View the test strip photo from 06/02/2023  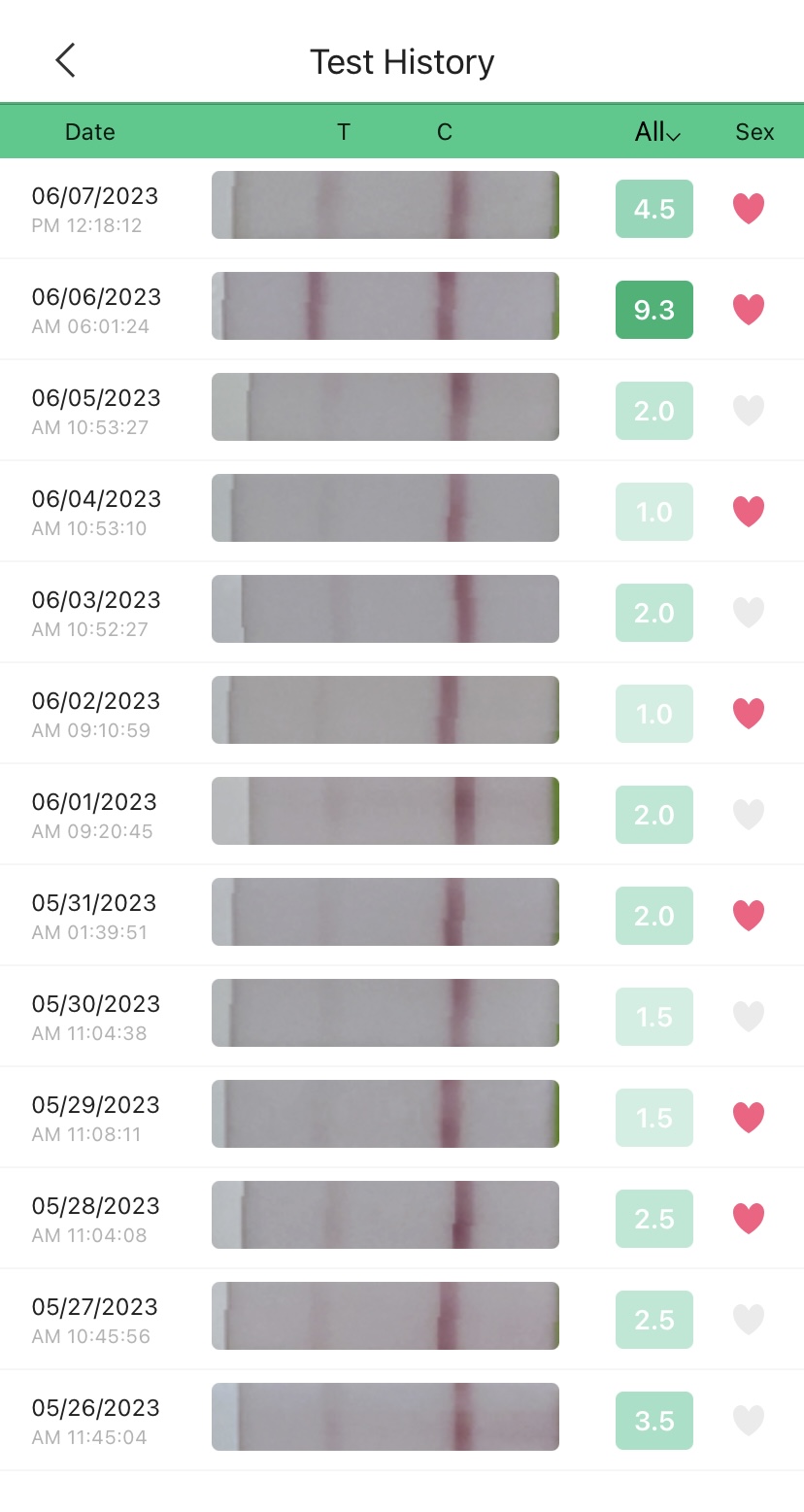[x=385, y=710]
